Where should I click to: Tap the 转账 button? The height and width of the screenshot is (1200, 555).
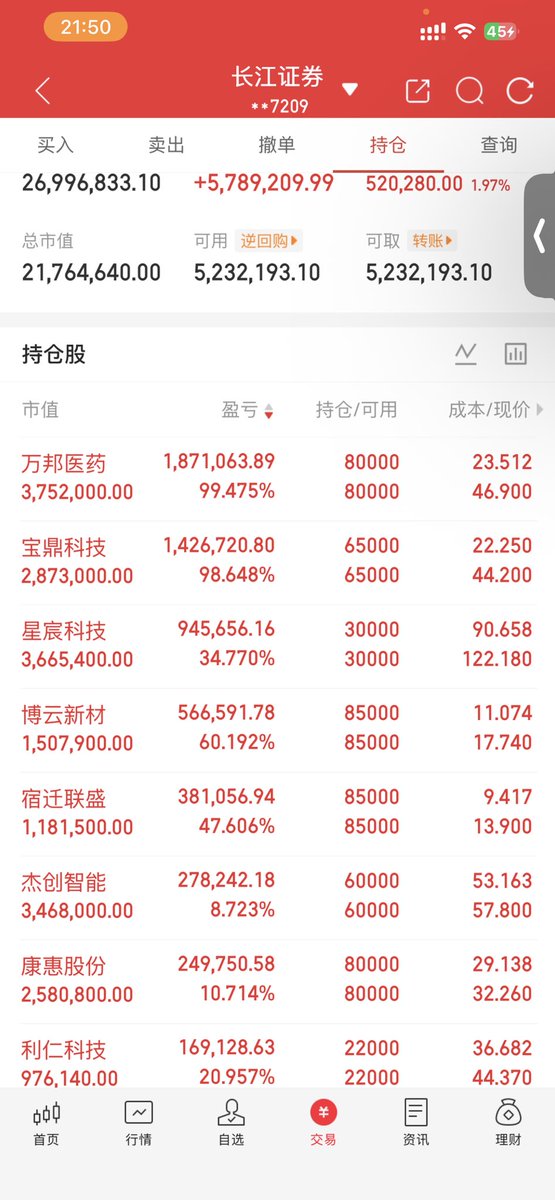coord(433,241)
